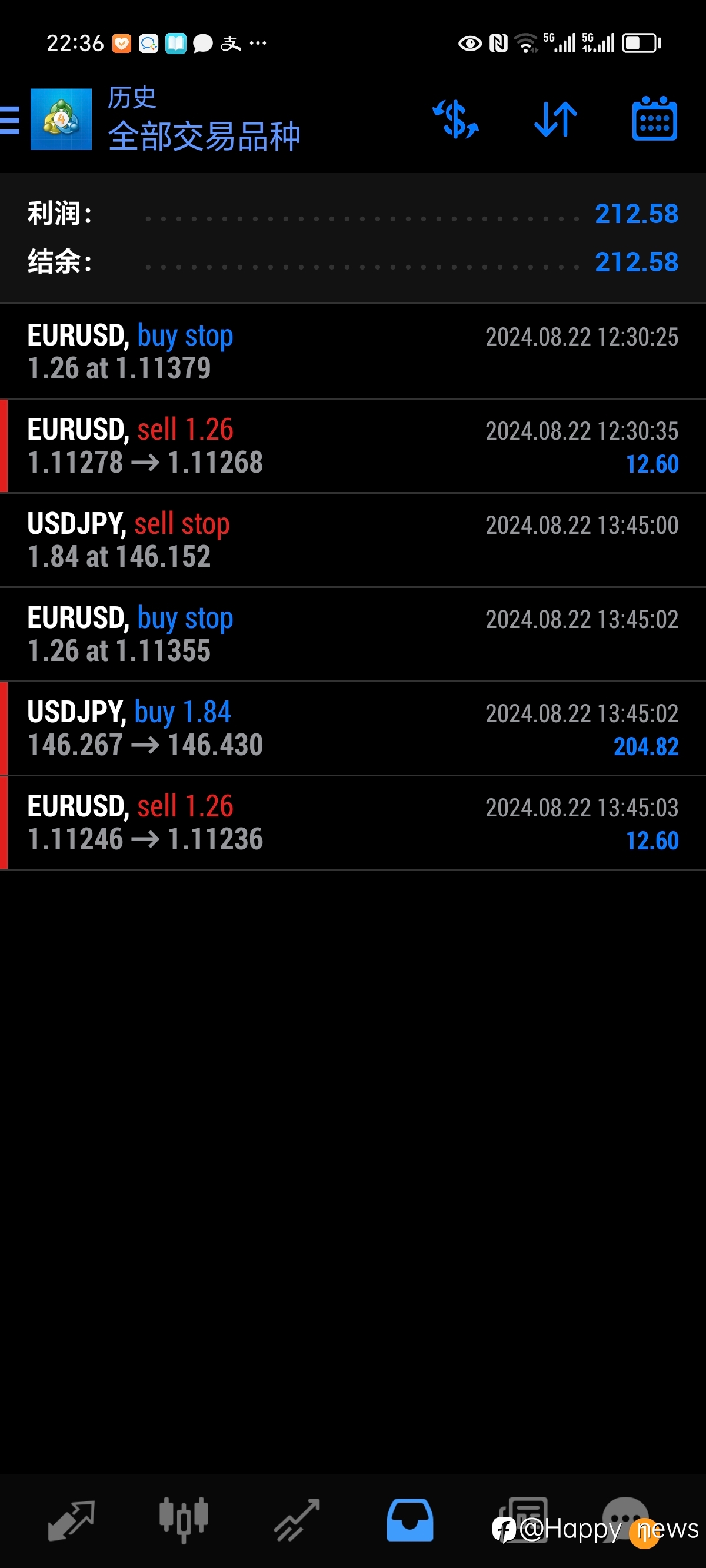
Task: Open the sort order arrows
Action: [x=555, y=119]
